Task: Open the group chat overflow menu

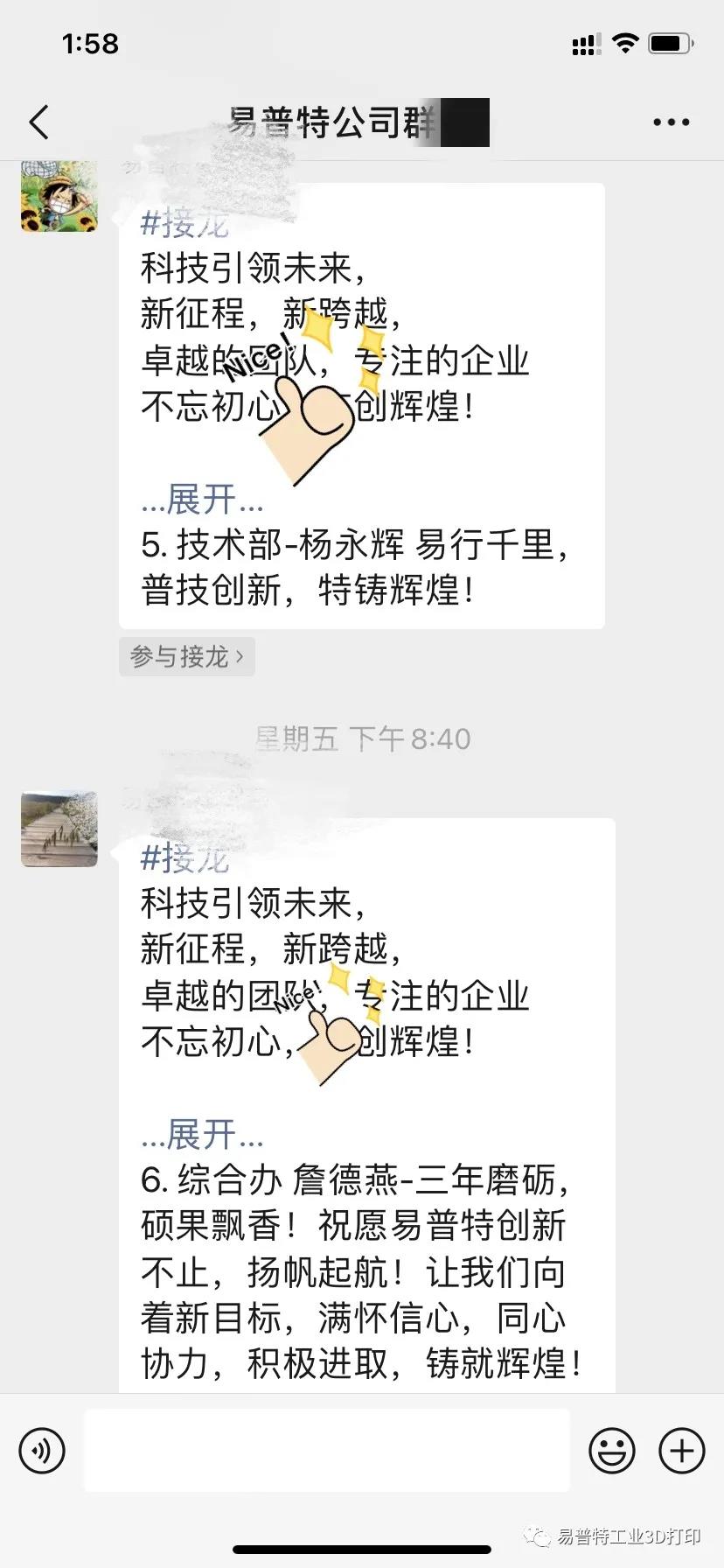Action: pos(671,122)
